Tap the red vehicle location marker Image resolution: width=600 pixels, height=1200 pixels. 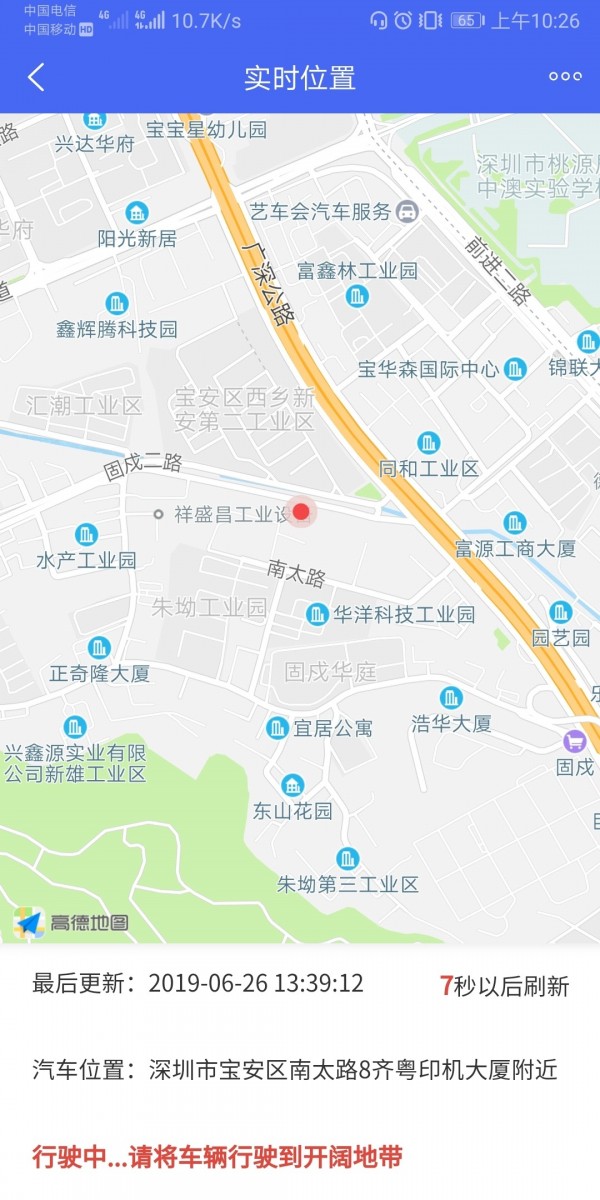tap(301, 511)
